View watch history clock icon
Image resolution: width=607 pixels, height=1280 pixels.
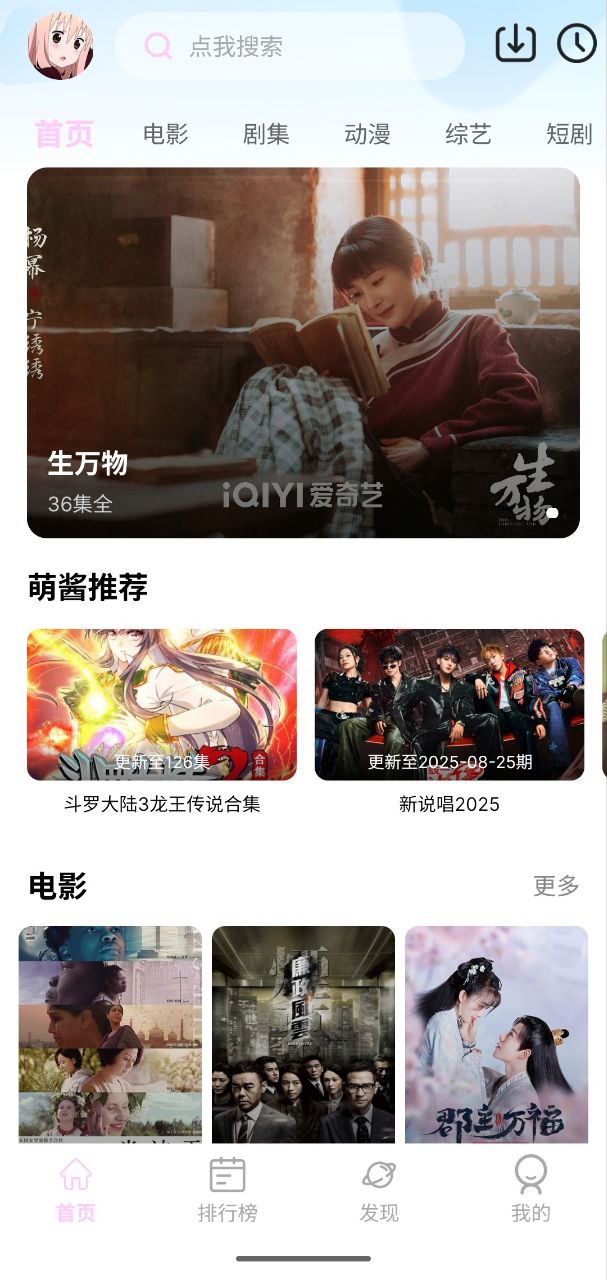(576, 44)
